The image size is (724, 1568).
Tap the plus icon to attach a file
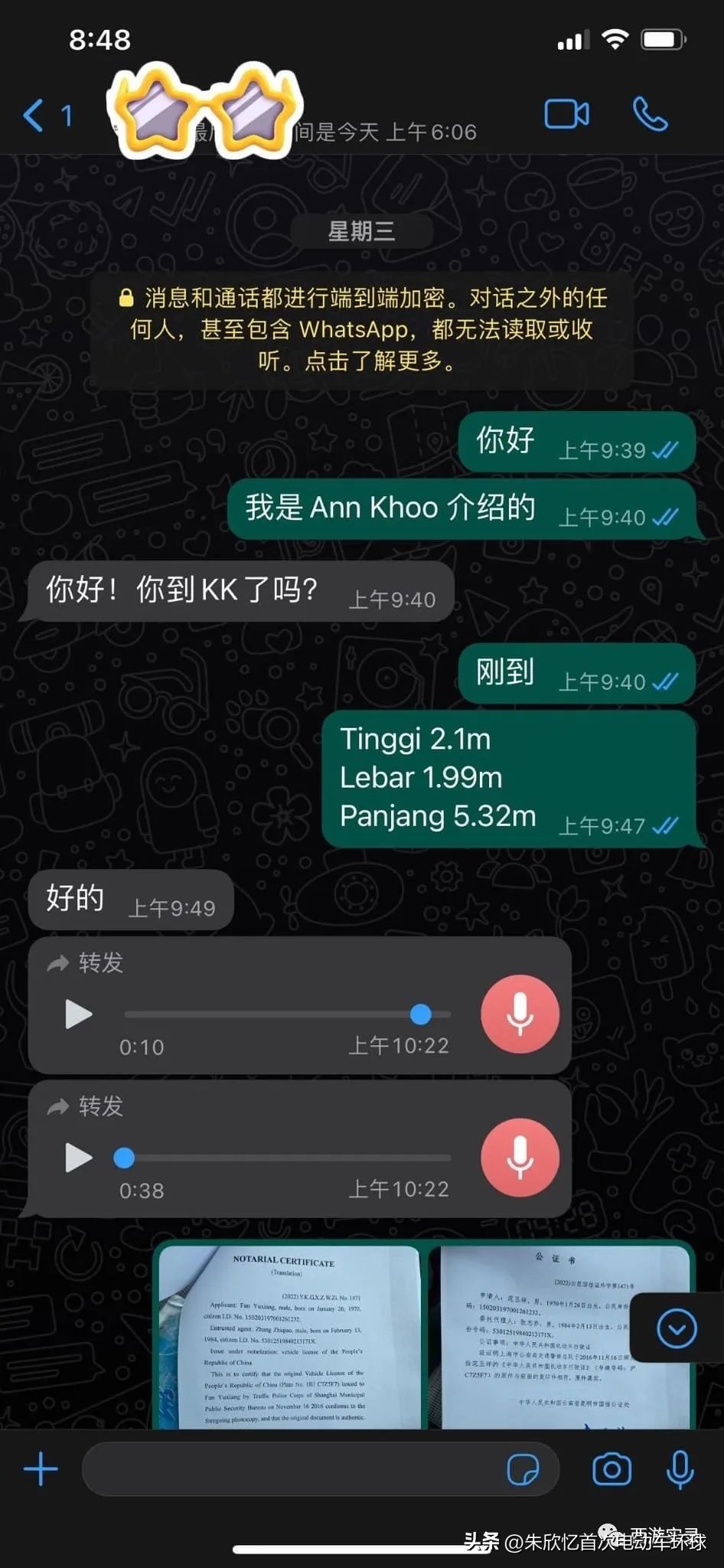[x=41, y=1469]
